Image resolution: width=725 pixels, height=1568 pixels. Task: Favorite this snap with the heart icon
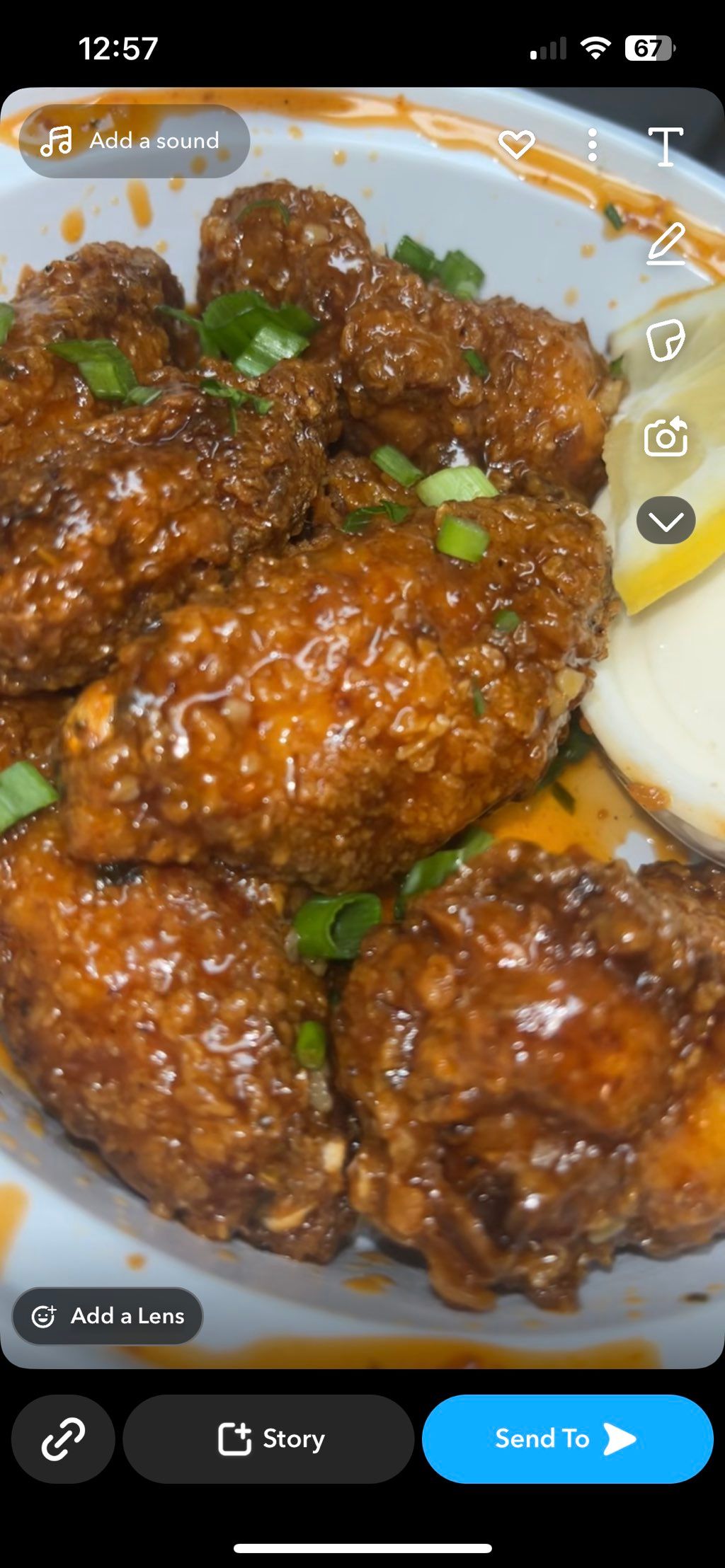(516, 145)
